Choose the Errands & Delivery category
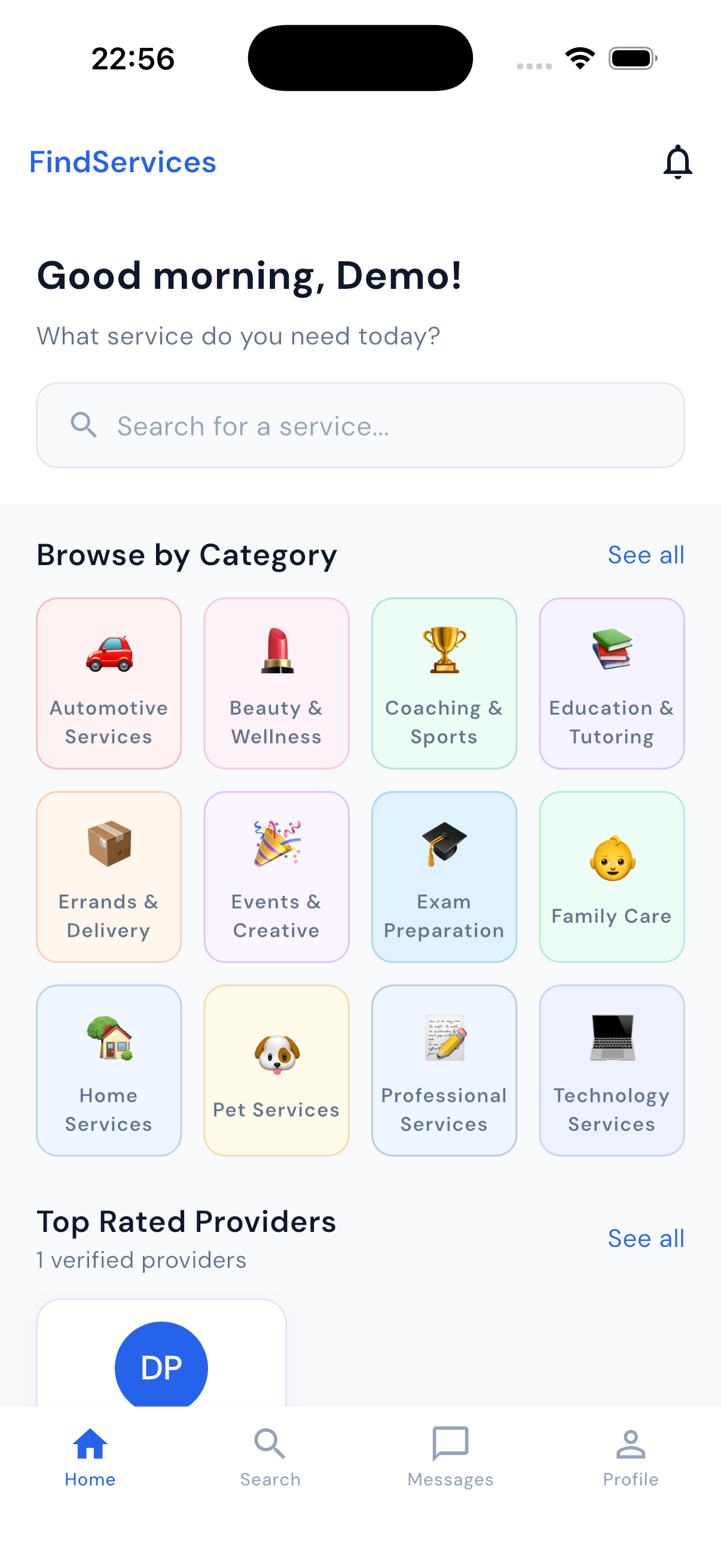Viewport: 721px width, 1568px height. (x=109, y=877)
